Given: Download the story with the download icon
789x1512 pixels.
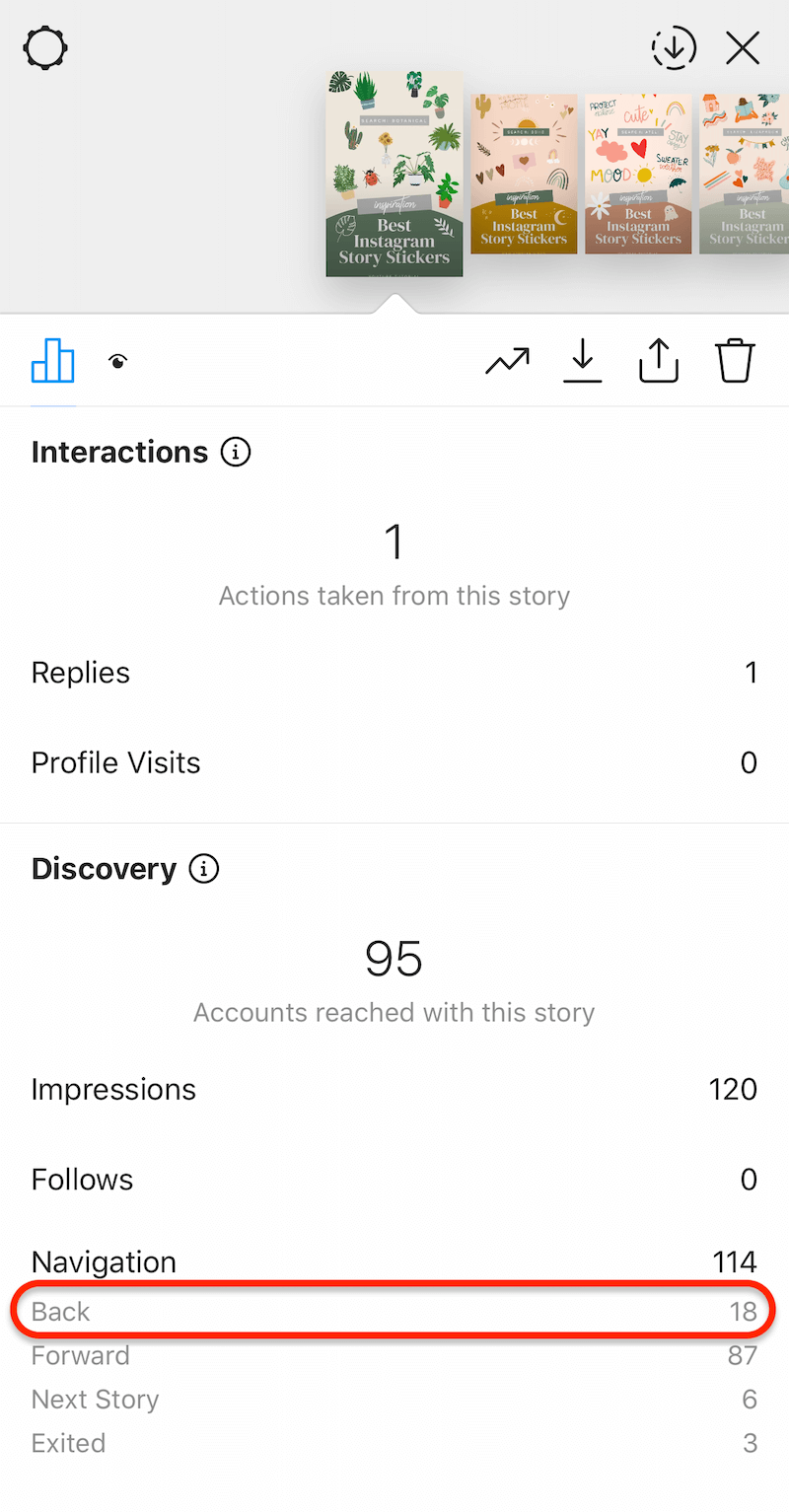Looking at the screenshot, I should (x=582, y=361).
